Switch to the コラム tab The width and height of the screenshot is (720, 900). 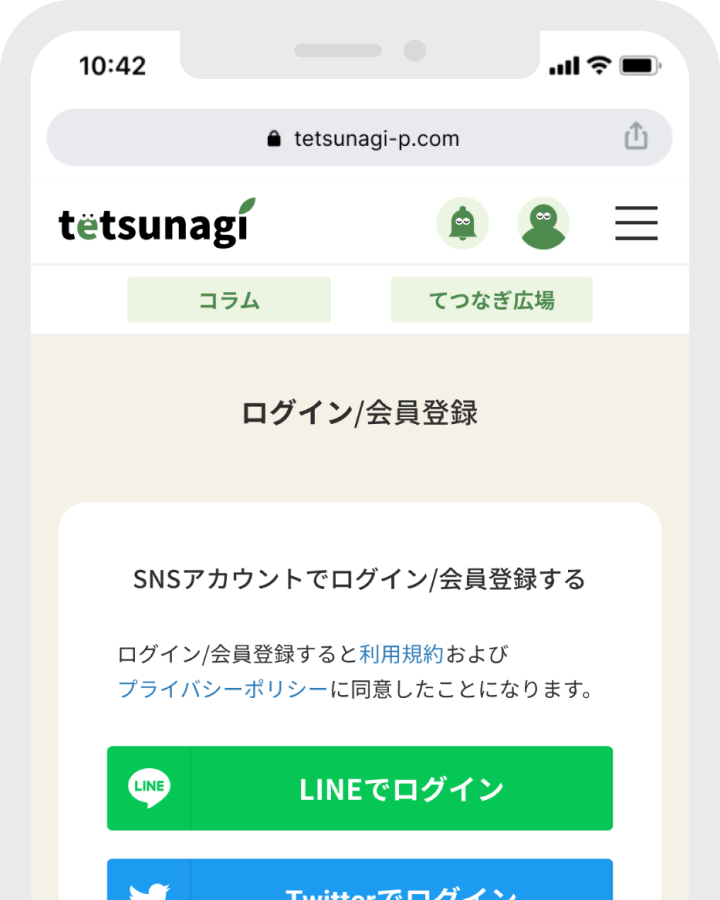pos(229,300)
